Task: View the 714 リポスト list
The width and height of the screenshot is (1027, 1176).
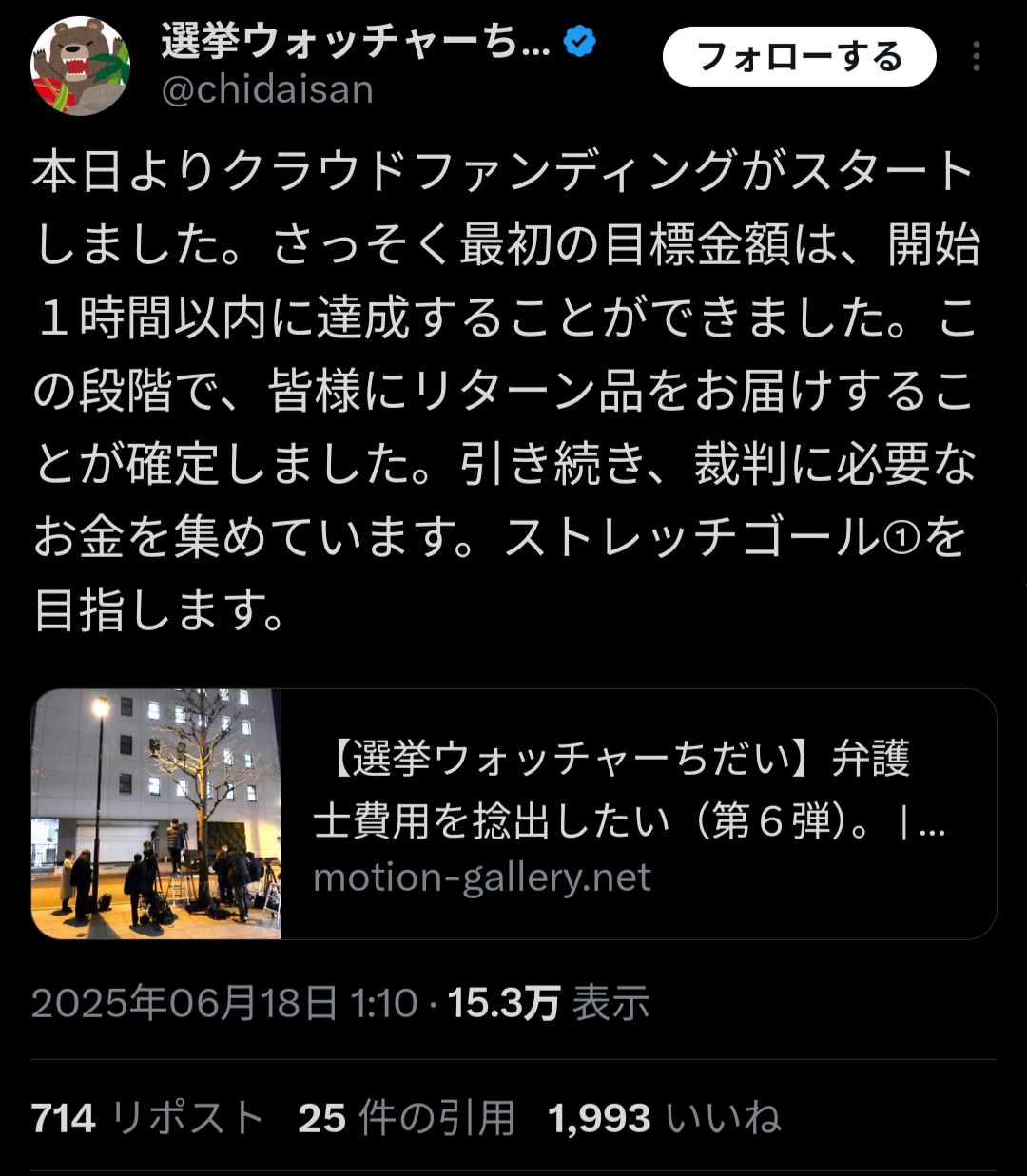Action: (x=147, y=1118)
